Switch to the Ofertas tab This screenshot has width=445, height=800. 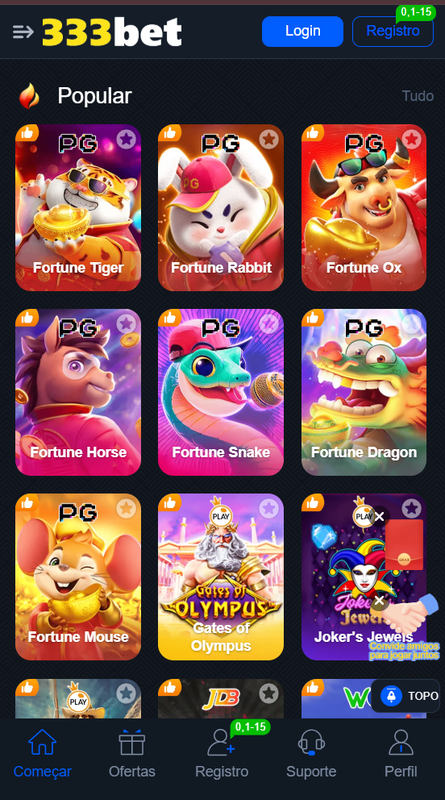(132, 754)
